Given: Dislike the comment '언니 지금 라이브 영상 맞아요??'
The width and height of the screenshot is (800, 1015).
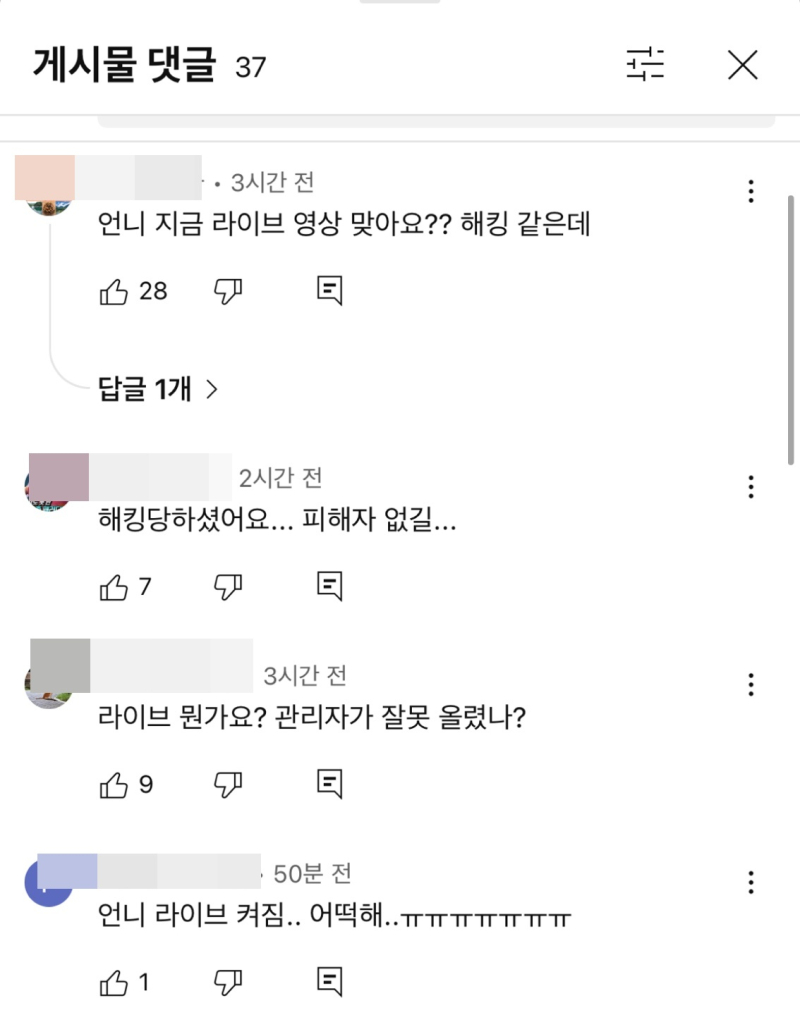Looking at the screenshot, I should (228, 292).
